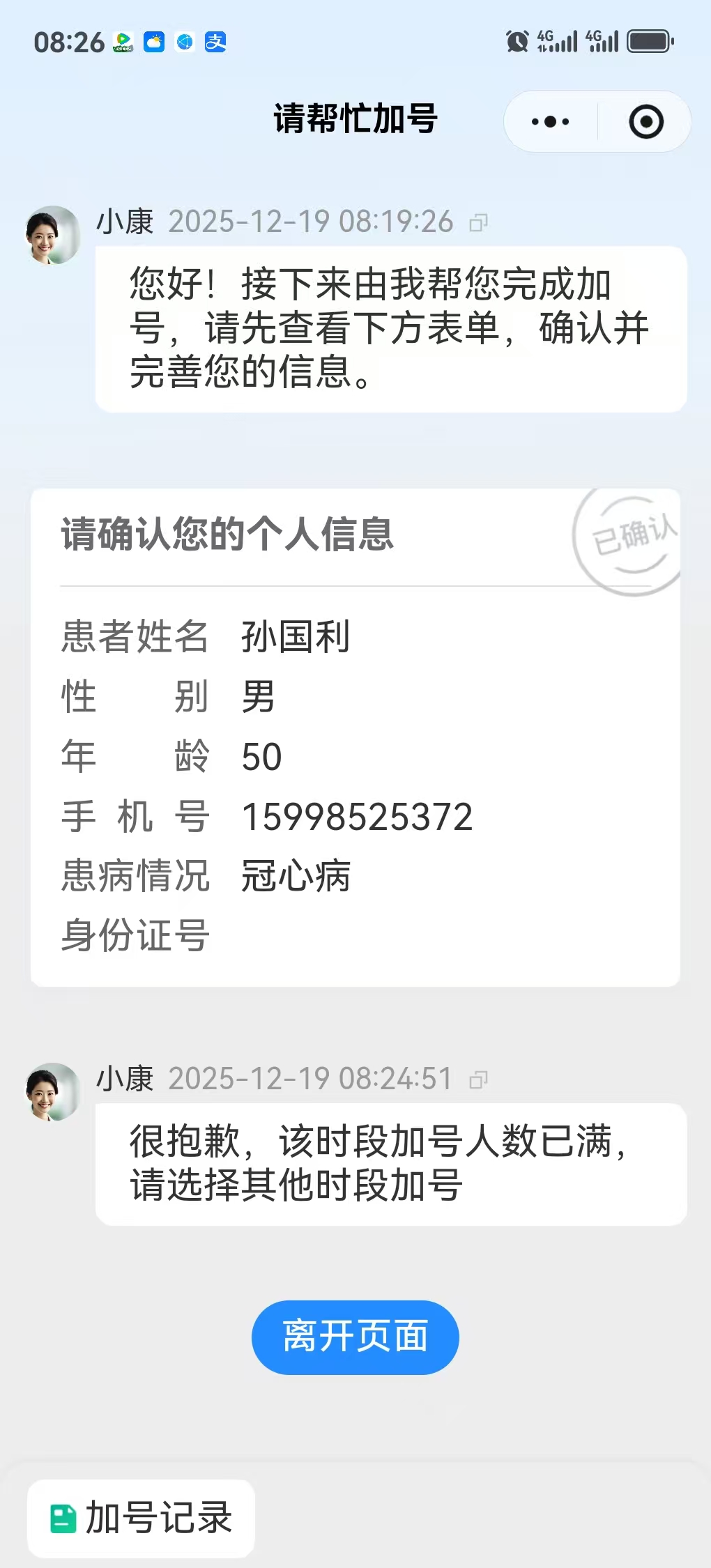The height and width of the screenshot is (1568, 711).
Task: Copy the 08:19:26 message from 小康
Action: tap(478, 223)
